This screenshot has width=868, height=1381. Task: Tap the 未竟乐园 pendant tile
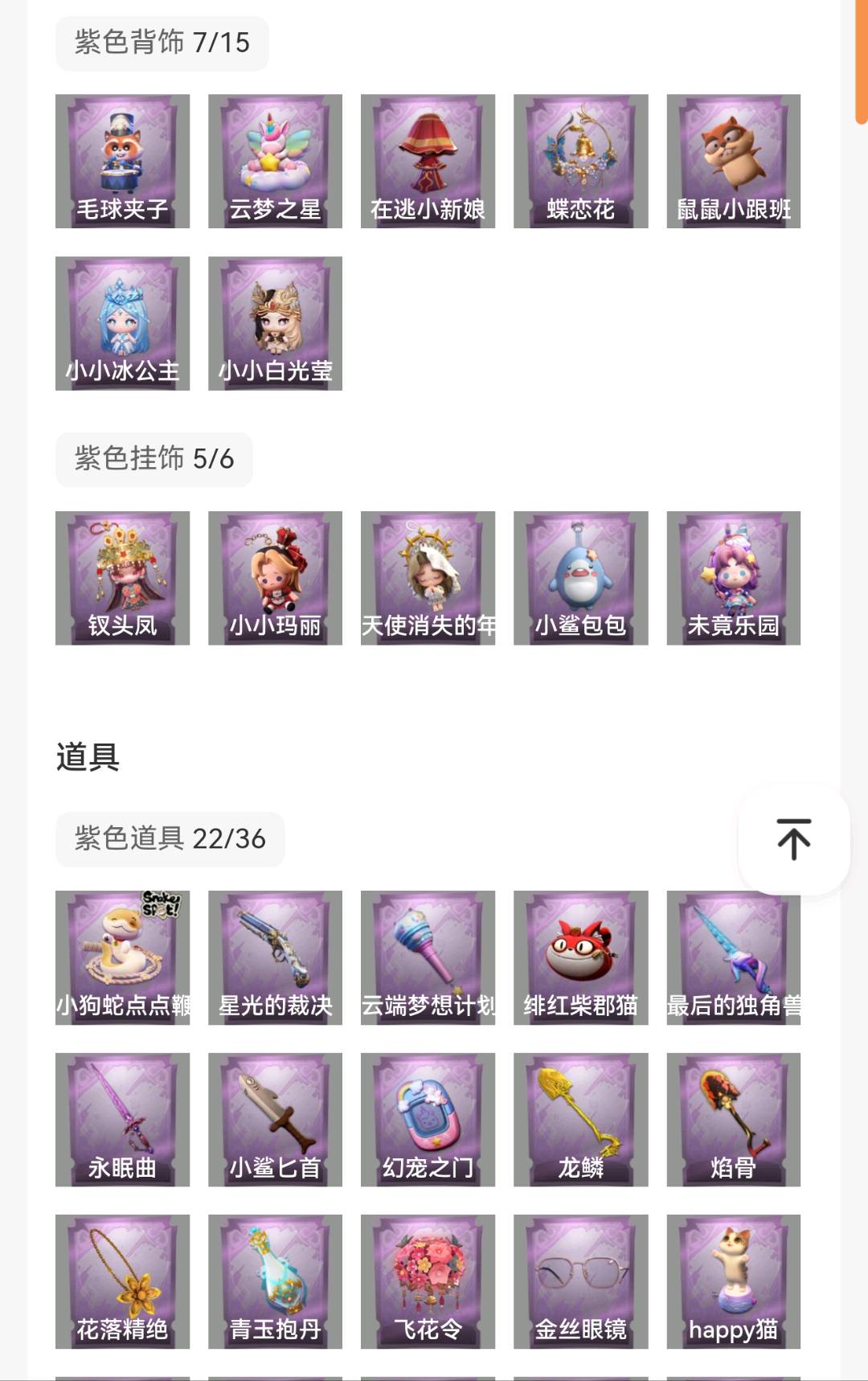[733, 578]
